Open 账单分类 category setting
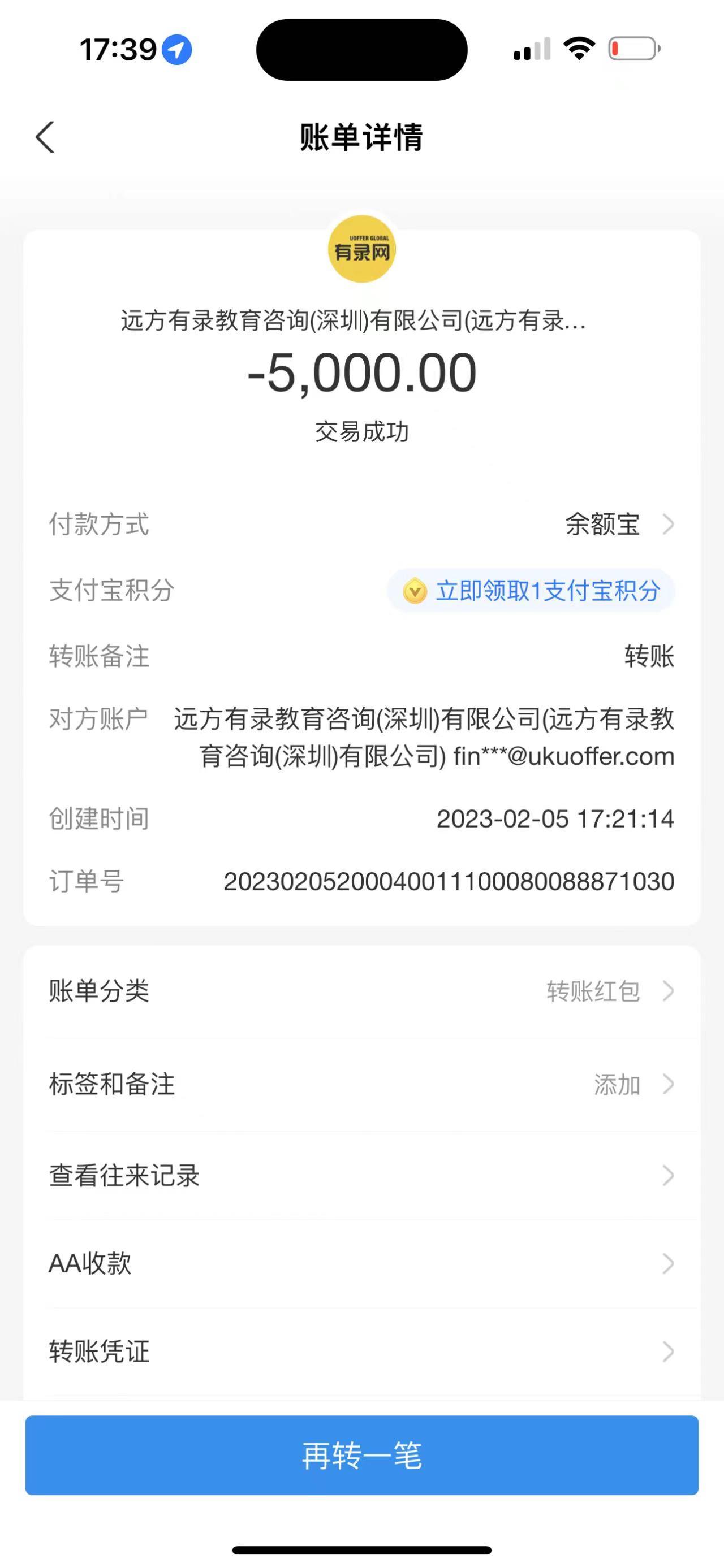 (361, 991)
